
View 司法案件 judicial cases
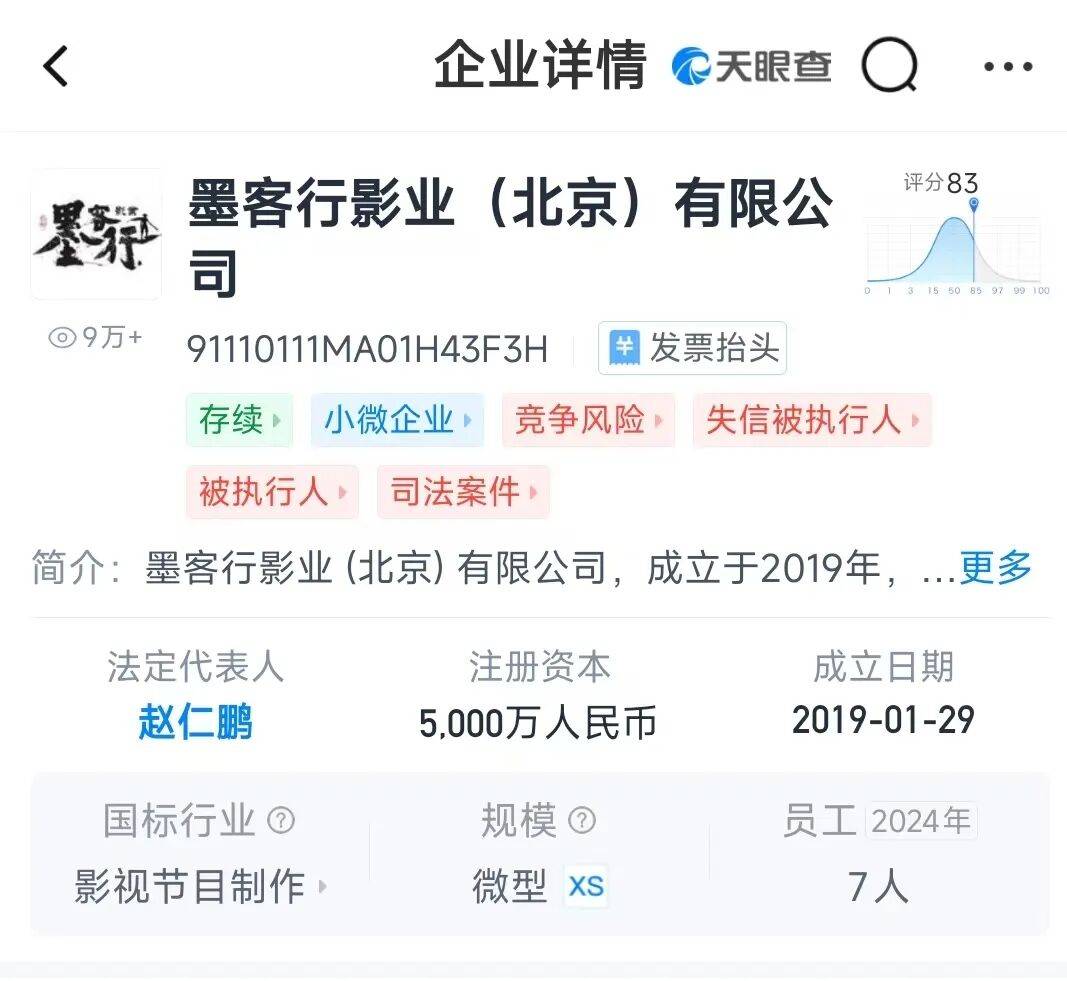coord(463,492)
